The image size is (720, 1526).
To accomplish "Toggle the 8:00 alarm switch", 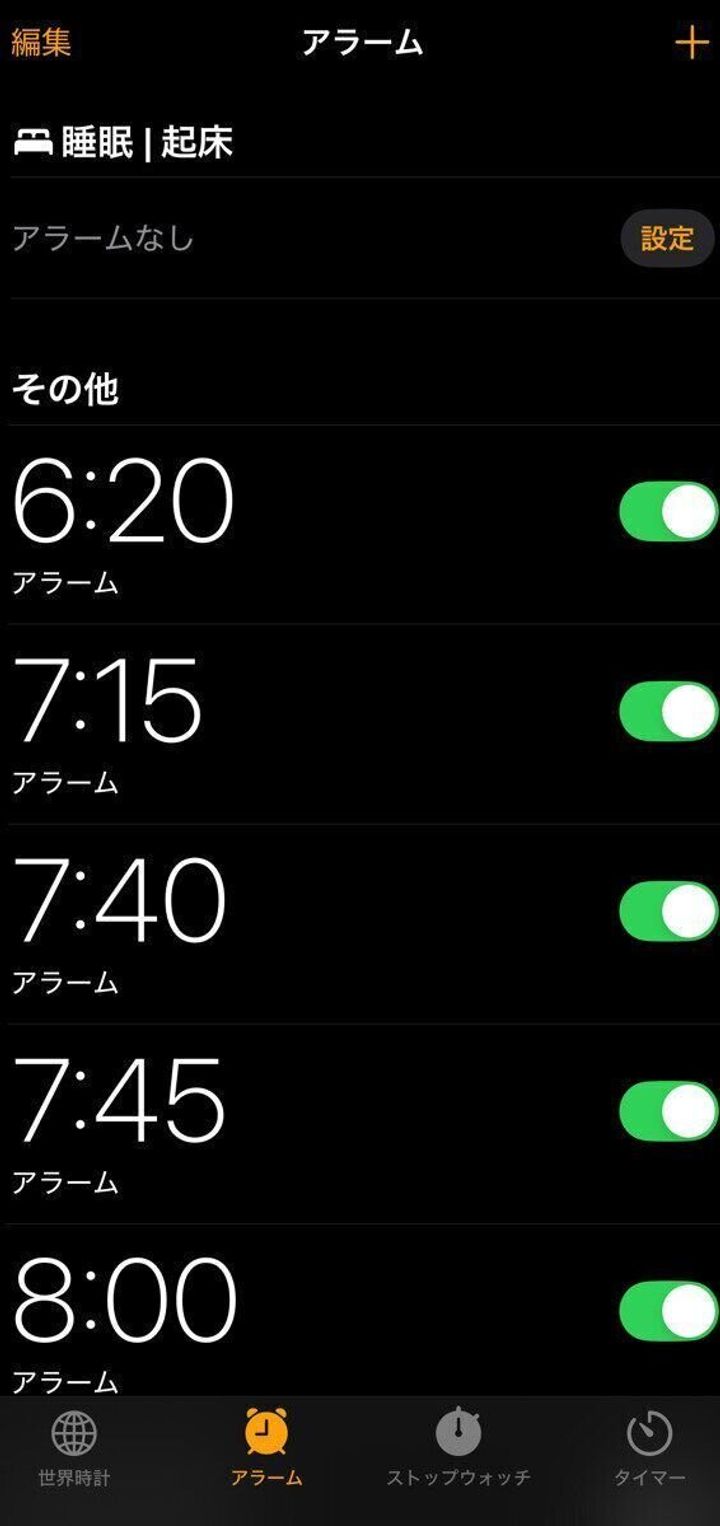I will [x=668, y=1311].
